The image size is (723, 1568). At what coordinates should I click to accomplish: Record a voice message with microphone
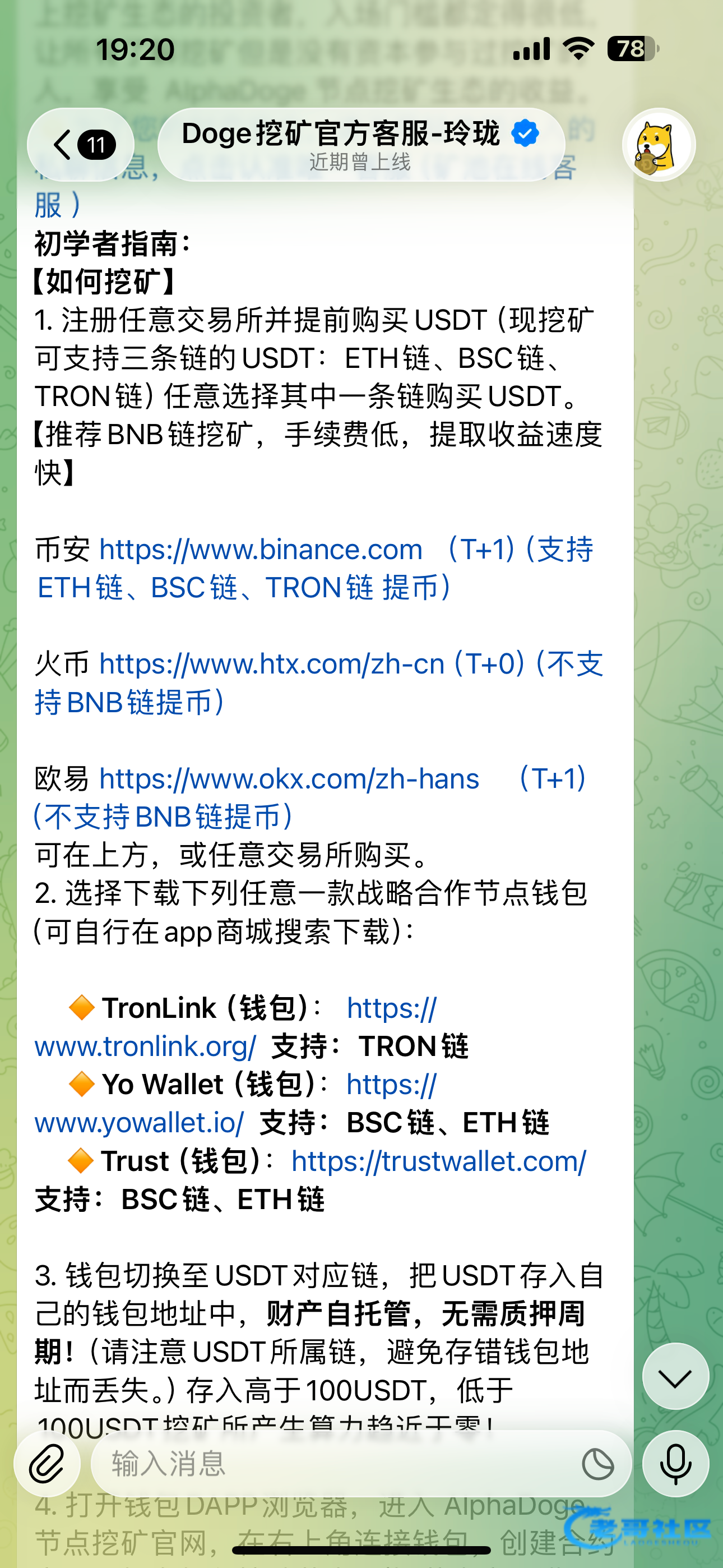coord(675,1463)
